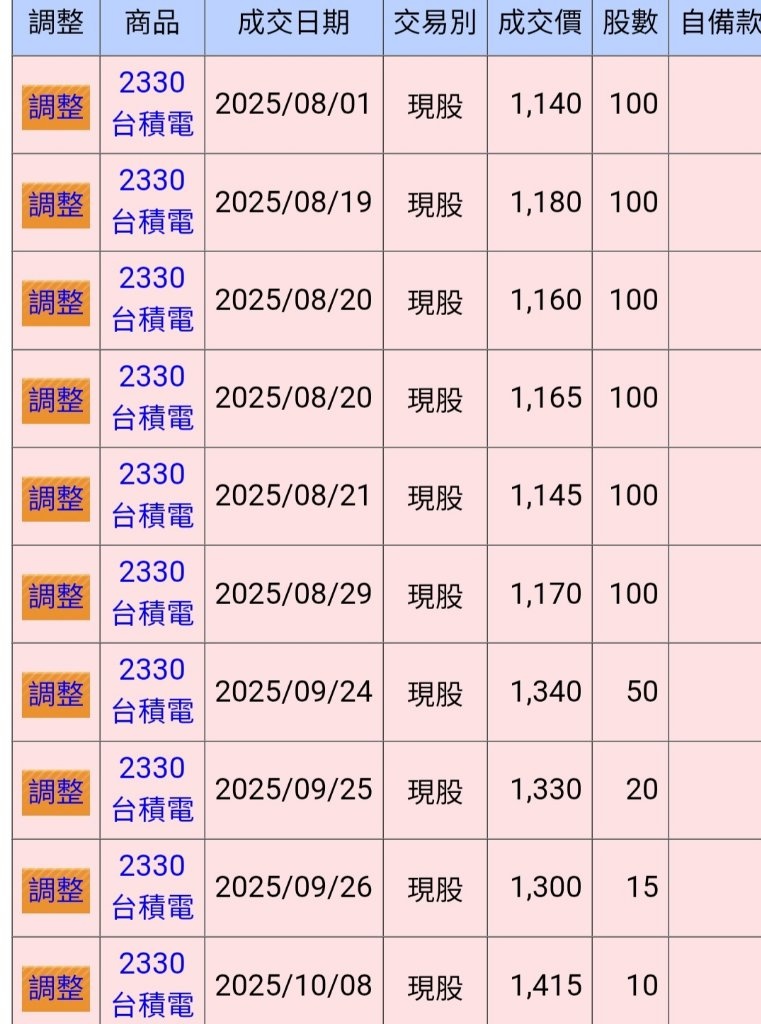View 2330 台積電 from the 2025/09/24 row
761x1024 pixels.
pyautogui.click(x=152, y=692)
